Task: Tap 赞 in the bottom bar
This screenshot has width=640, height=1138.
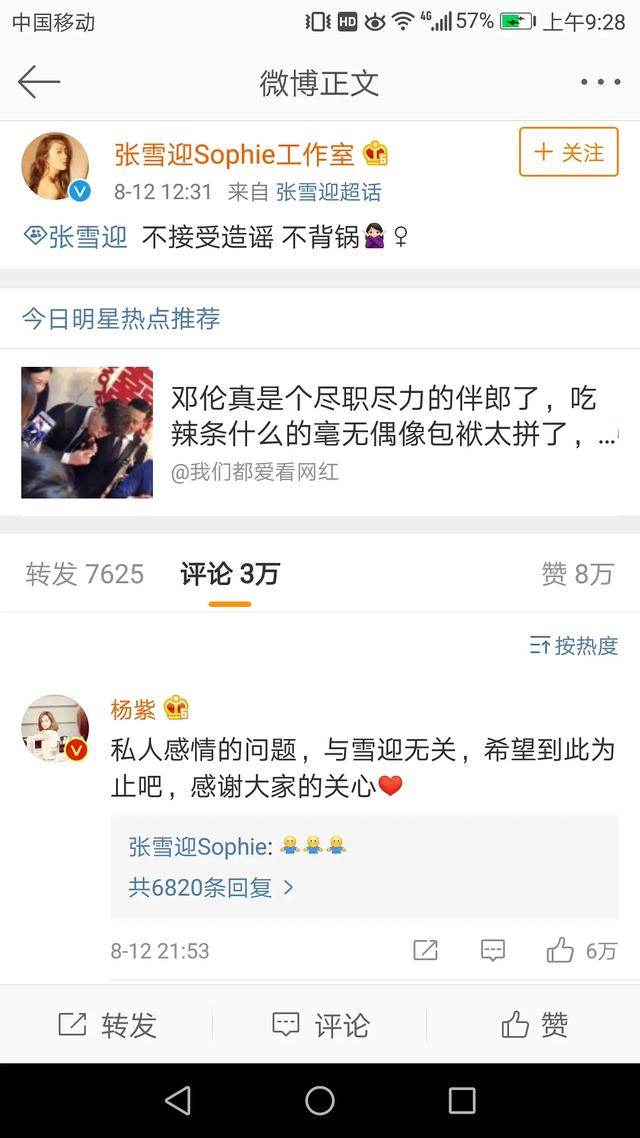Action: pos(534,1025)
